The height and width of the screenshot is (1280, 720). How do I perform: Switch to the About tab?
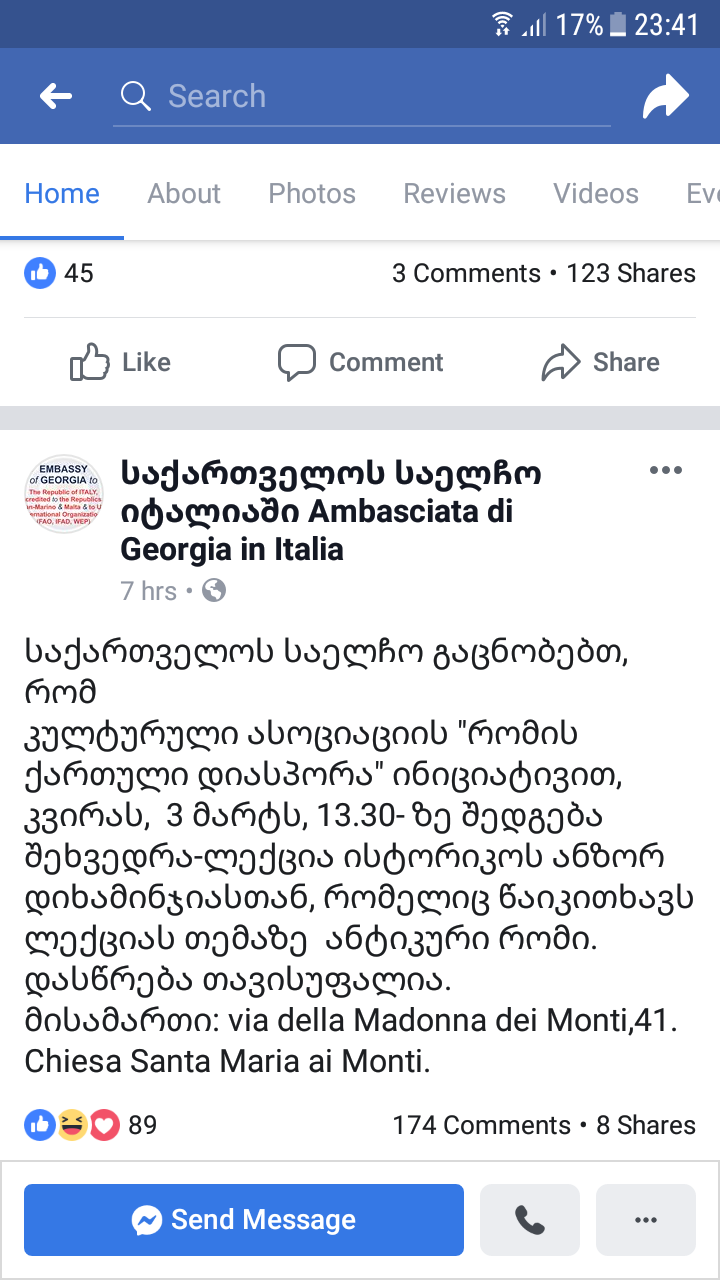click(x=184, y=193)
